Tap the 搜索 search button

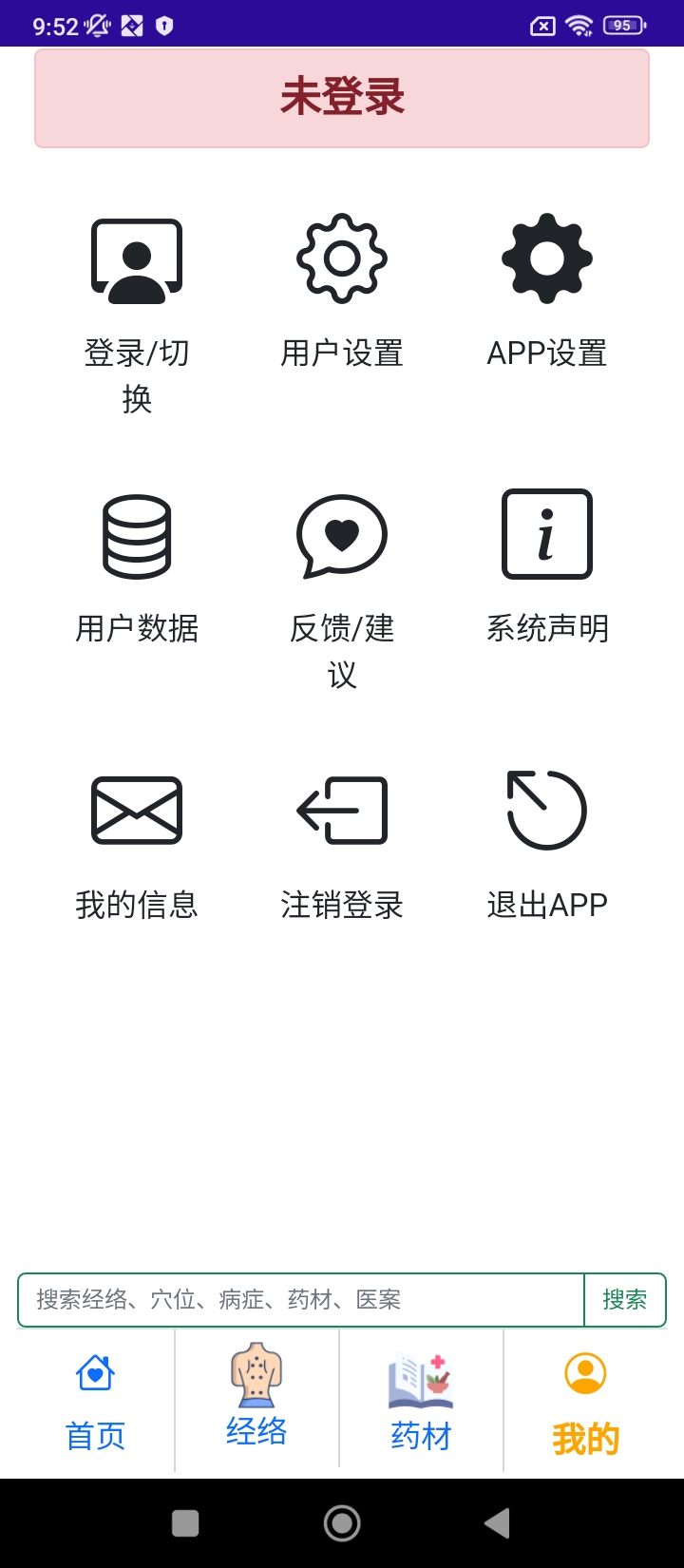coord(624,1299)
